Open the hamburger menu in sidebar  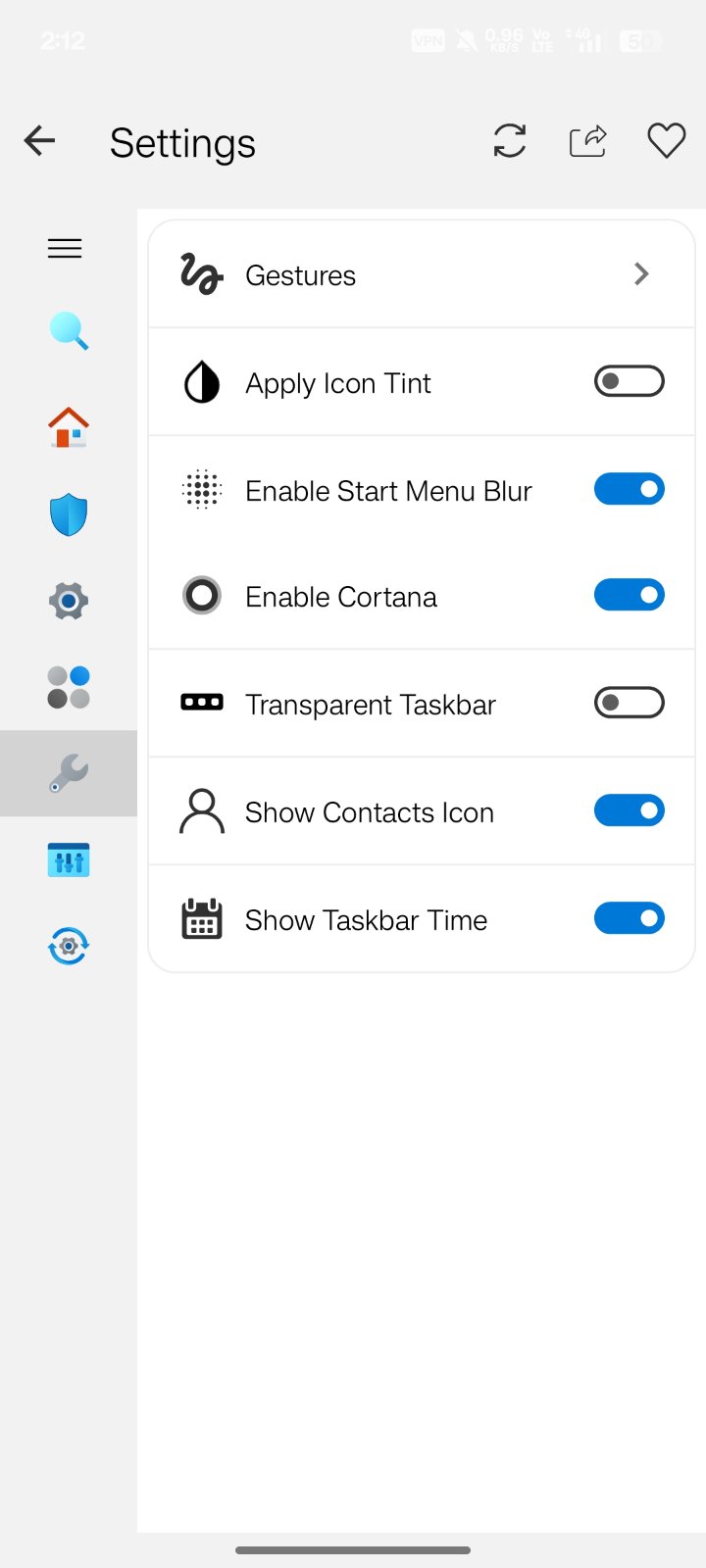[x=65, y=249]
